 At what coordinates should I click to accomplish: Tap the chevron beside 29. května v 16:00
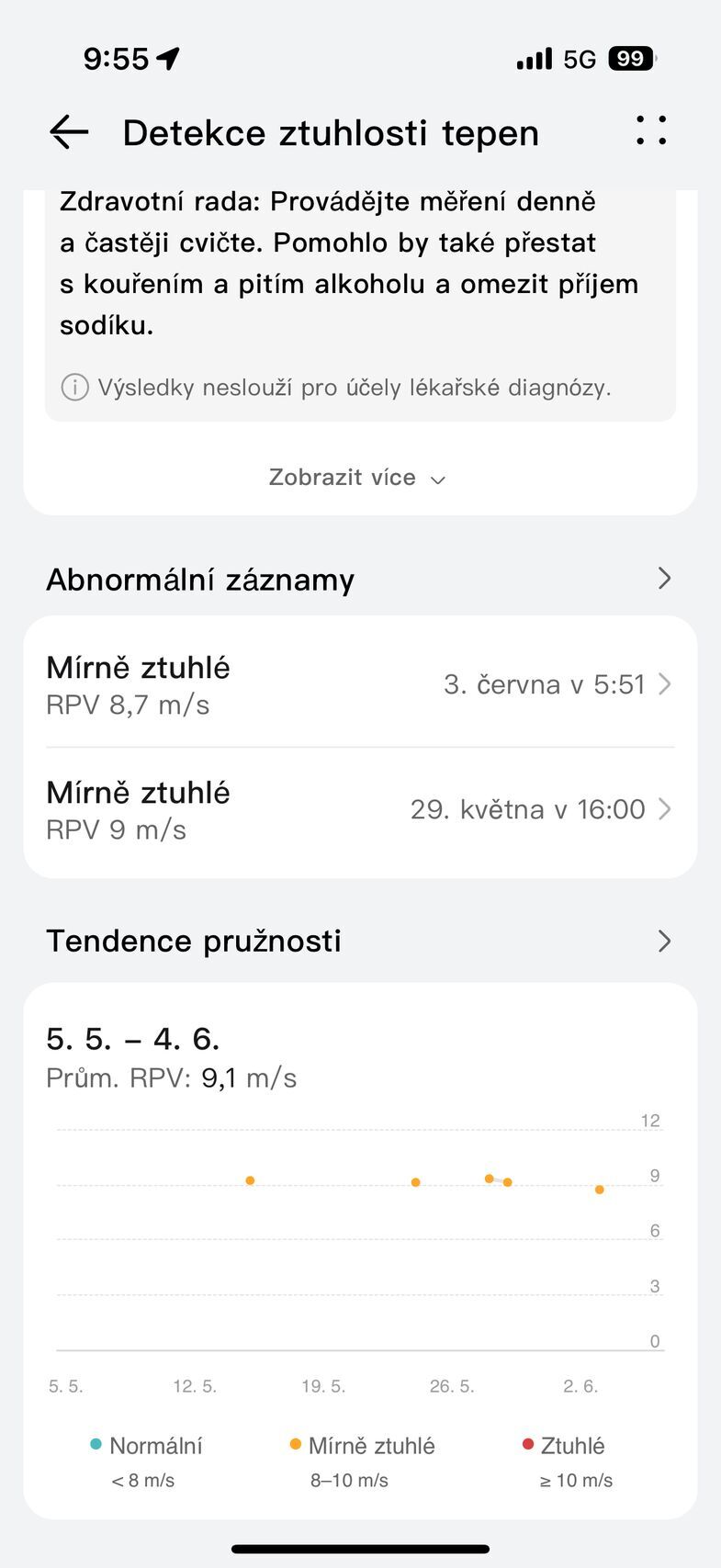pyautogui.click(x=664, y=808)
